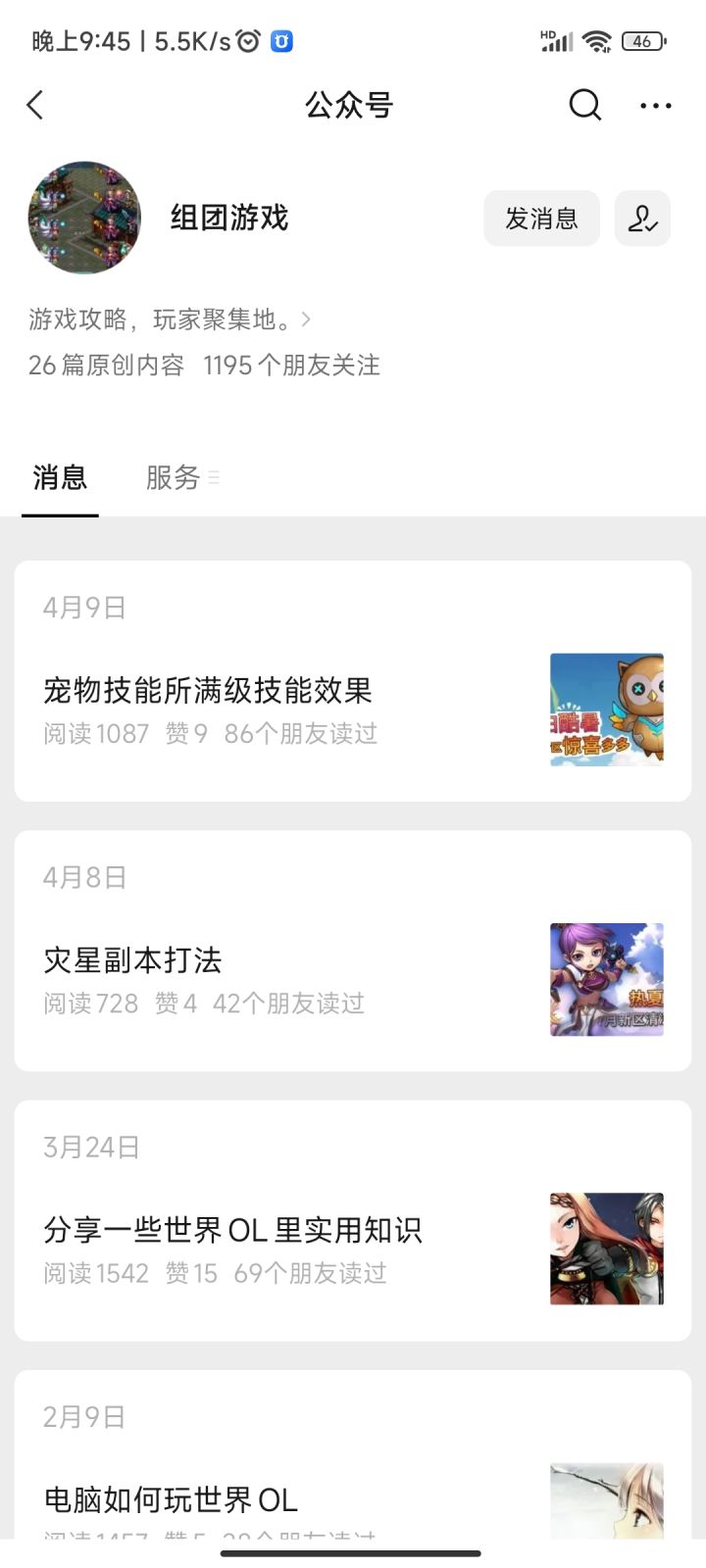Image resolution: width=706 pixels, height=1568 pixels.
Task: Open search in this official account
Action: pos(585,105)
